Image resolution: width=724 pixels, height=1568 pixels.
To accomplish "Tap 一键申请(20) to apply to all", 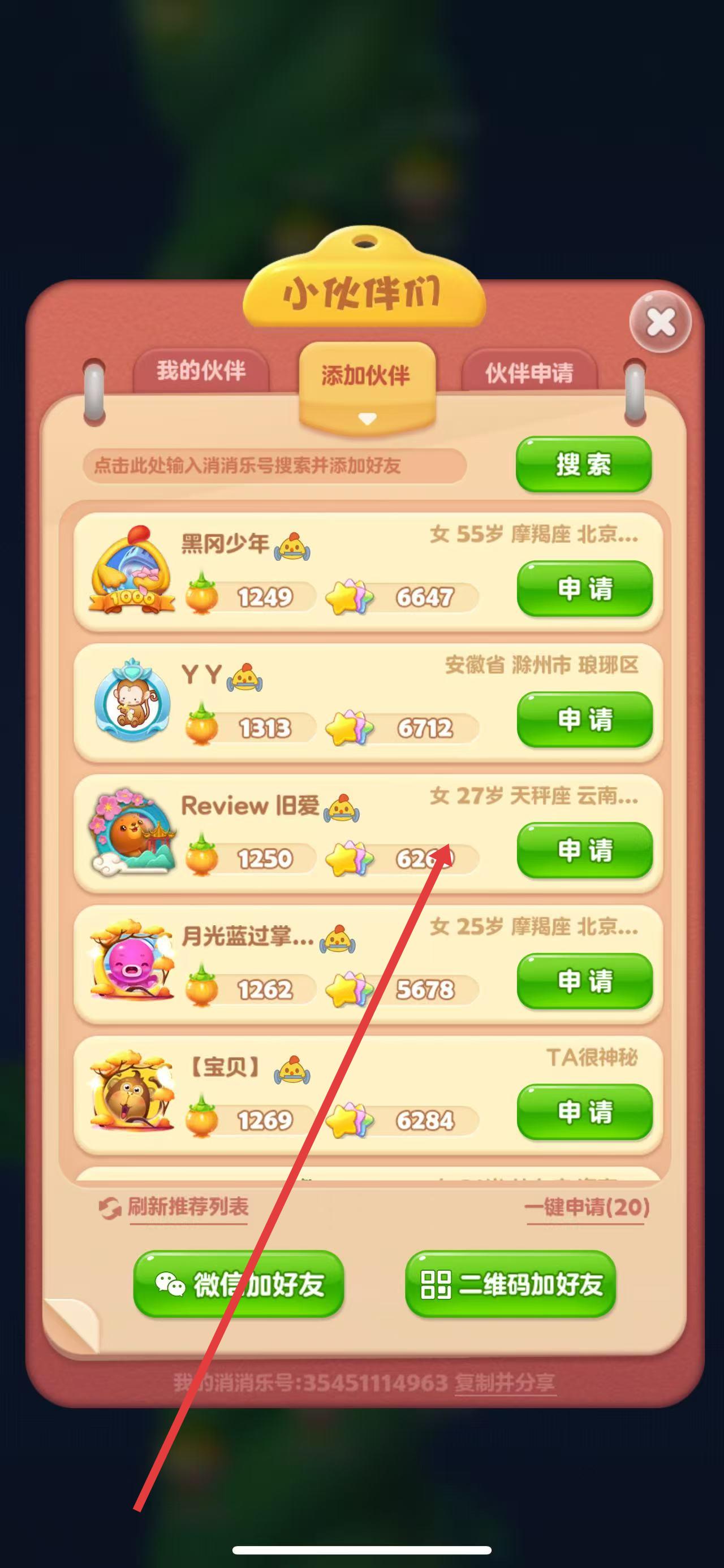I will click(x=587, y=1206).
